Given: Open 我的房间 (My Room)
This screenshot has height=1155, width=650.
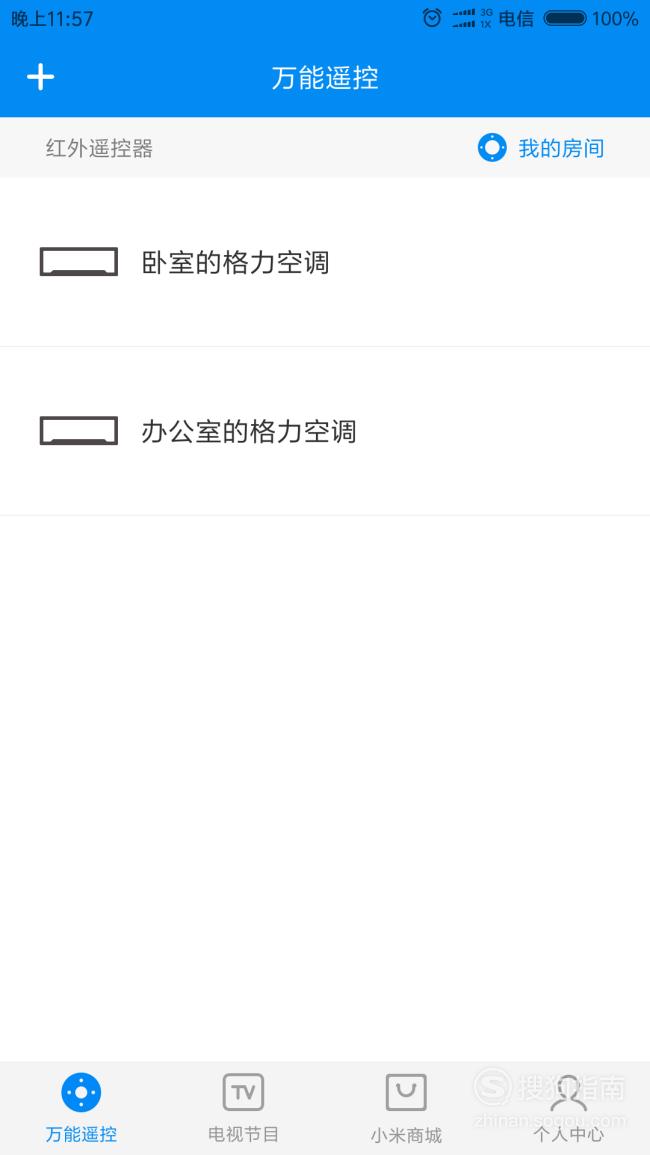Looking at the screenshot, I should pyautogui.click(x=541, y=148).
